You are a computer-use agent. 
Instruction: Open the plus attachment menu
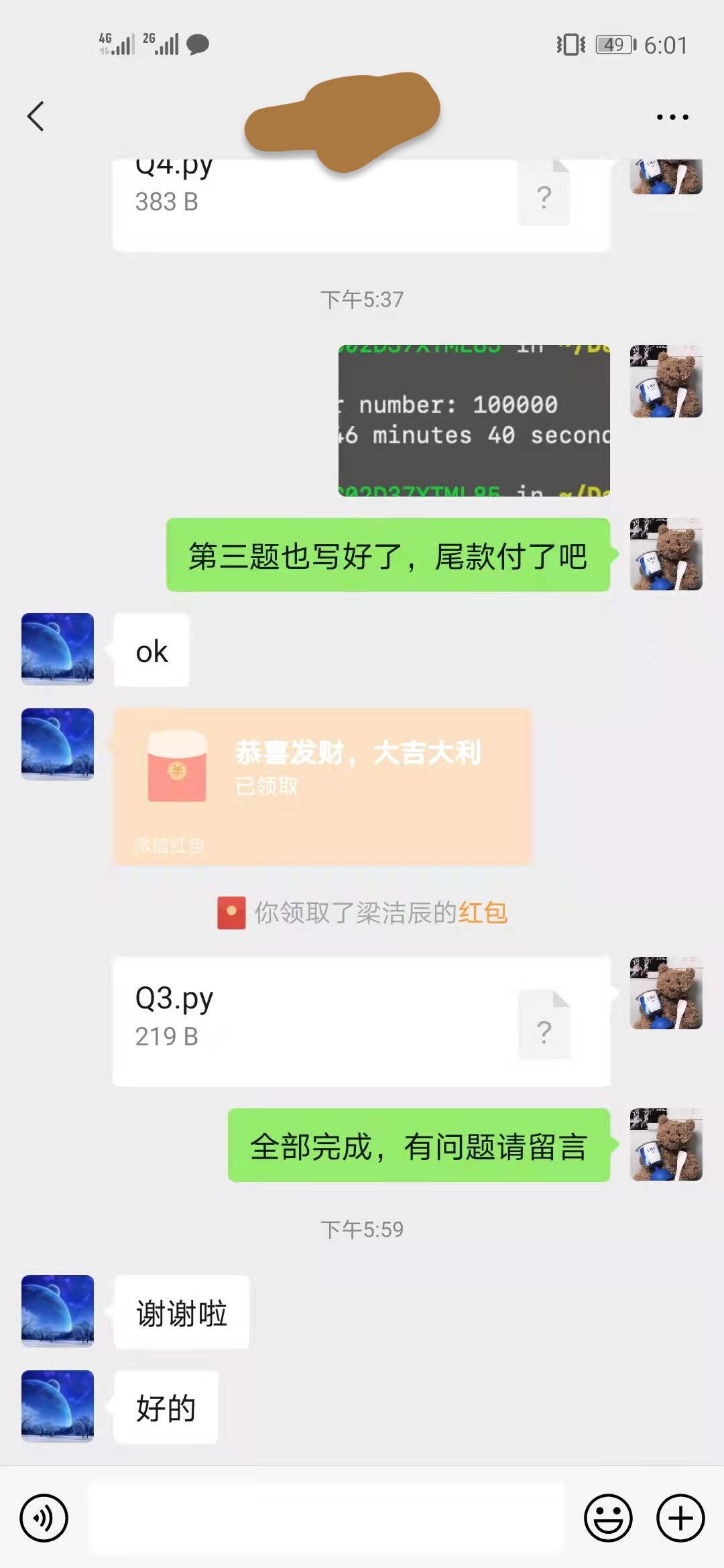point(680,1518)
